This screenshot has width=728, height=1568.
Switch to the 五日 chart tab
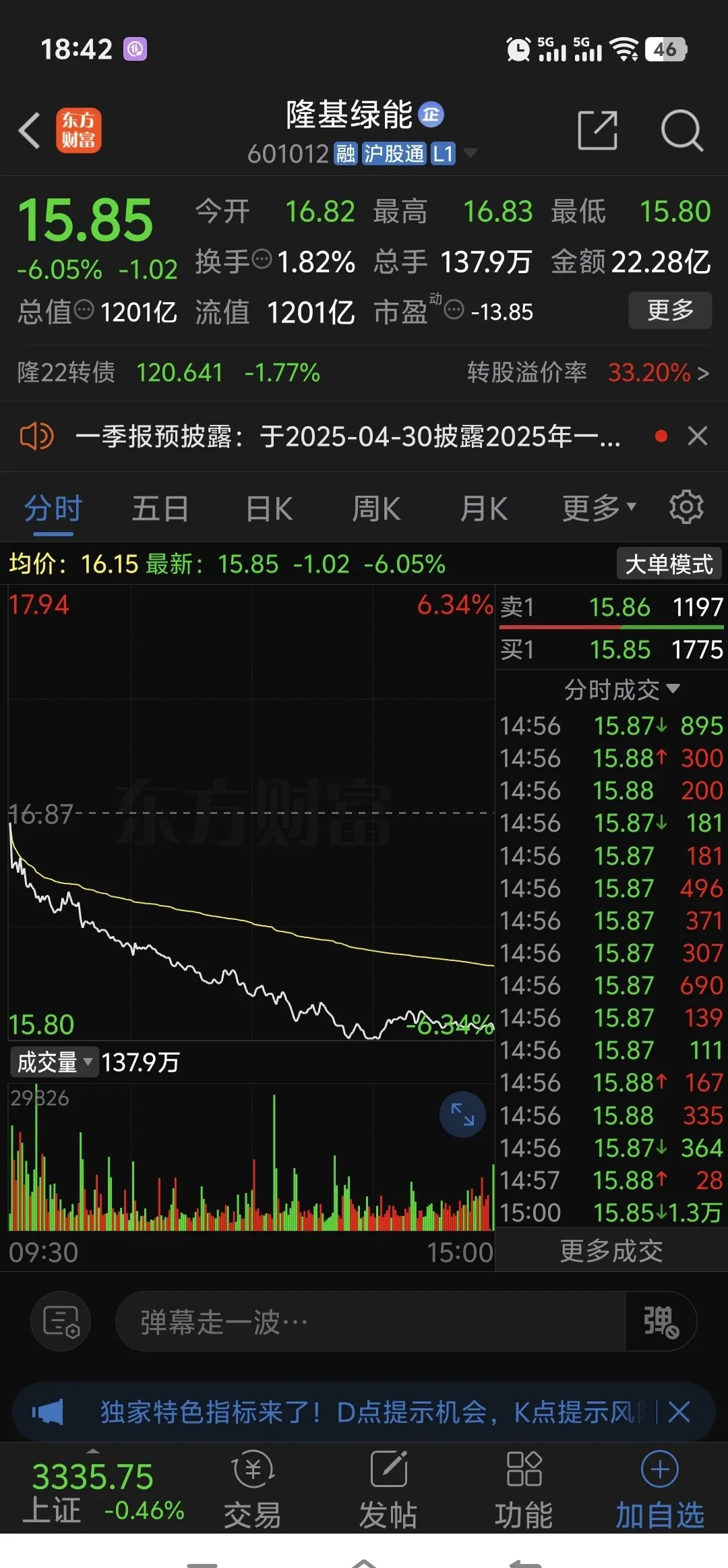[160, 509]
